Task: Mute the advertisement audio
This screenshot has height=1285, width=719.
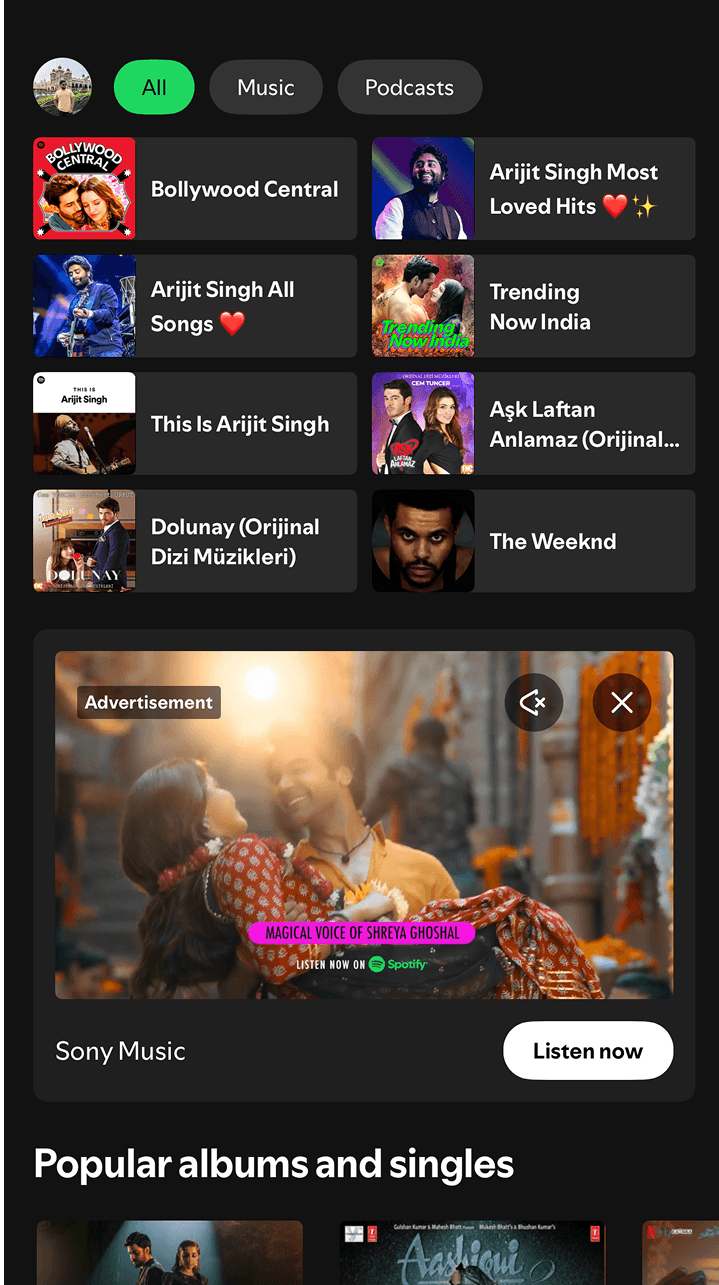Action: 534,703
